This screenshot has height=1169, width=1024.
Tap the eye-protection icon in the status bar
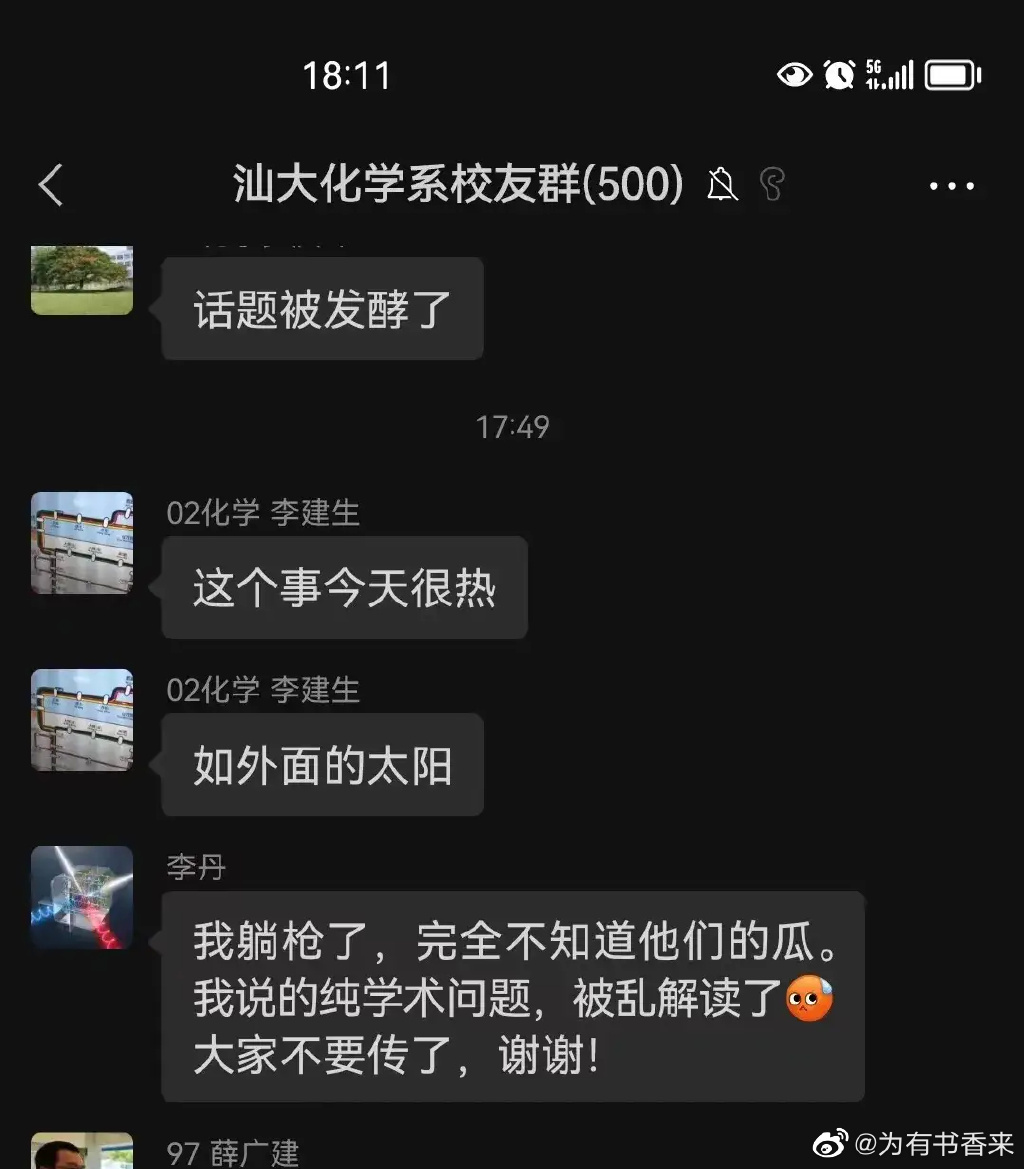pyautogui.click(x=795, y=74)
